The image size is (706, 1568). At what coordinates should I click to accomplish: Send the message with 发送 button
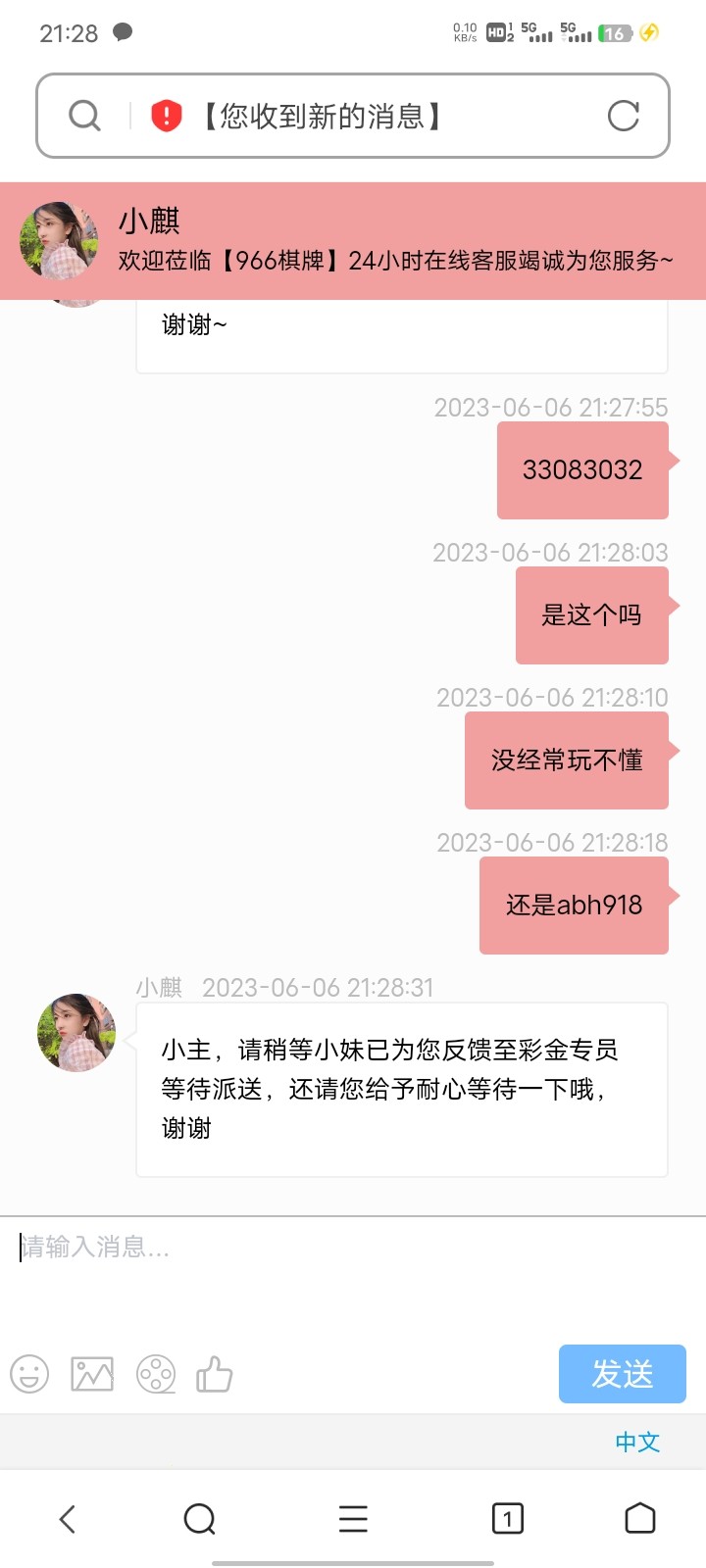tap(622, 1374)
